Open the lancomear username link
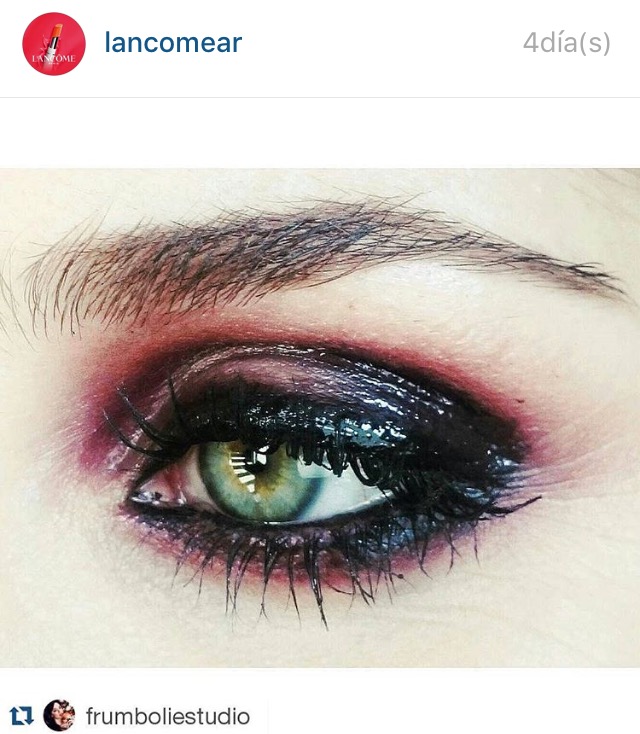The image size is (640, 734). pos(173,43)
